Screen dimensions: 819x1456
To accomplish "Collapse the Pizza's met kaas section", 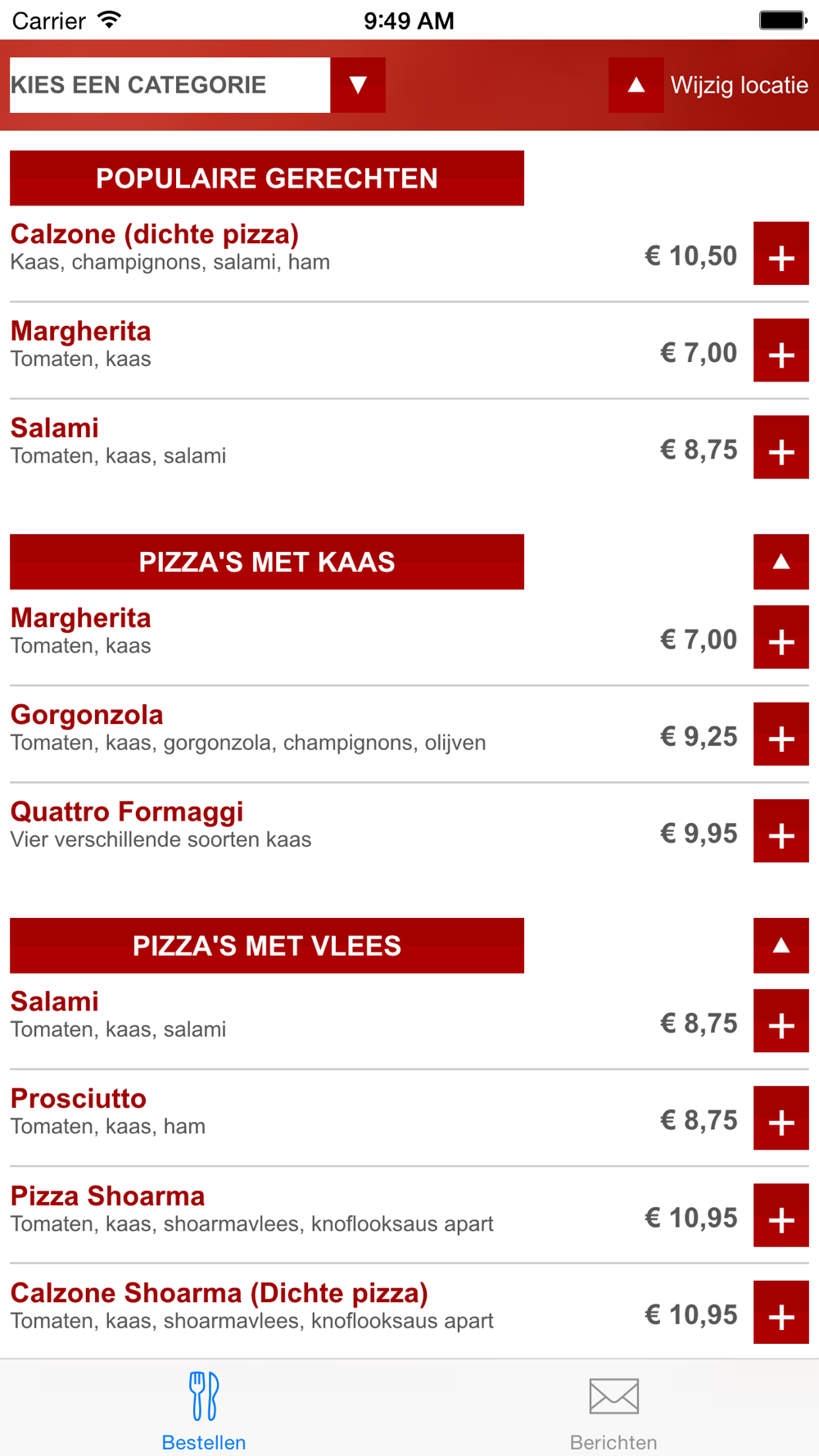I will 781,562.
